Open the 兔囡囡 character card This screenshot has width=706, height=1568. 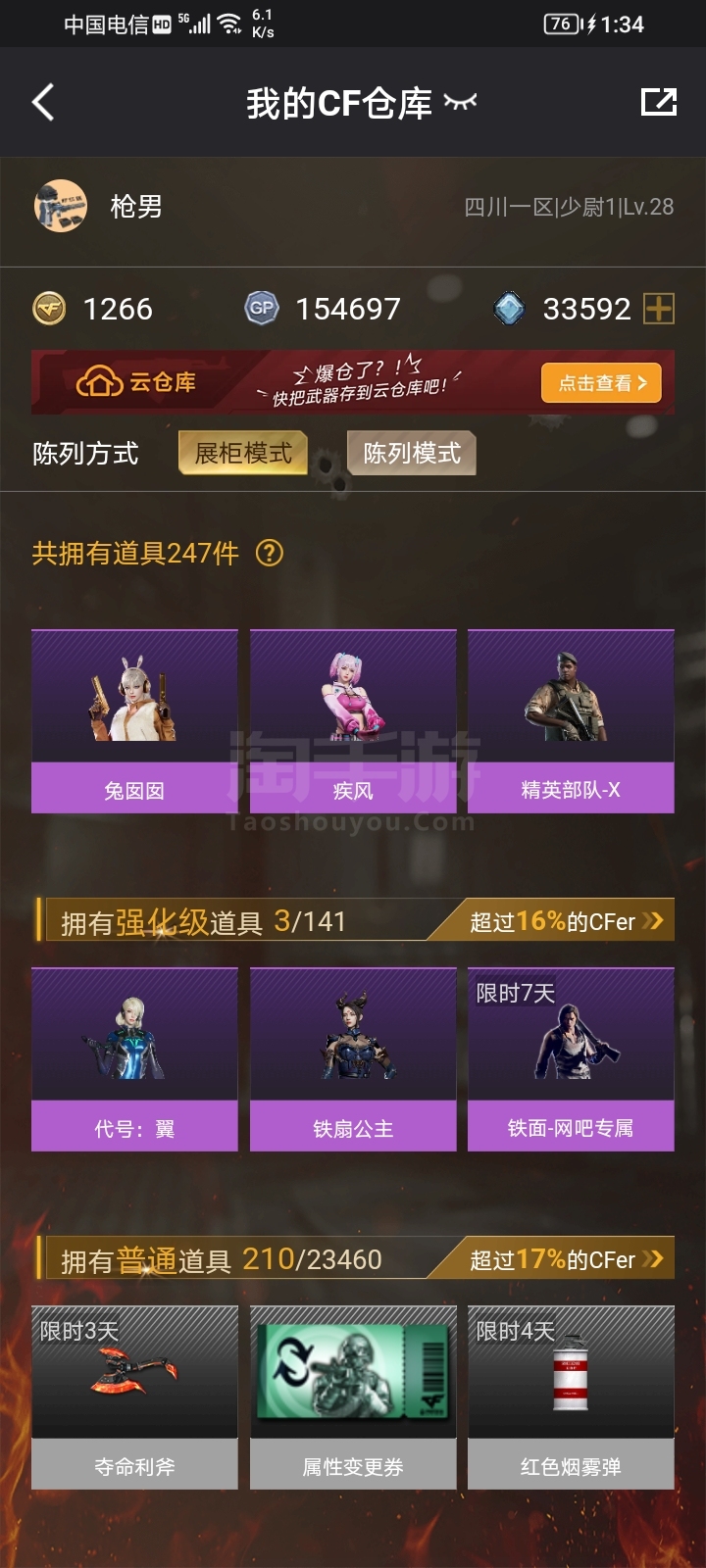pos(134,721)
